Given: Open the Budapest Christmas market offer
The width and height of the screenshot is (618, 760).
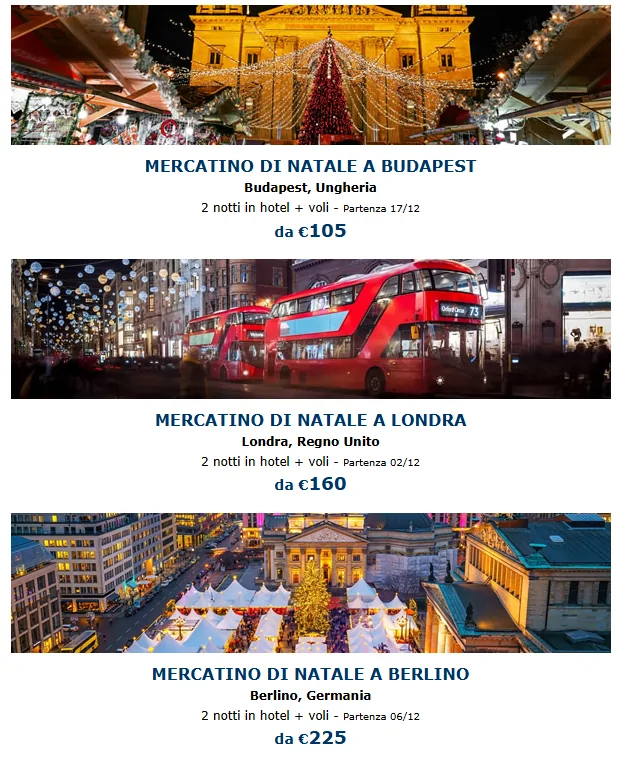Looking at the screenshot, I should tap(310, 166).
